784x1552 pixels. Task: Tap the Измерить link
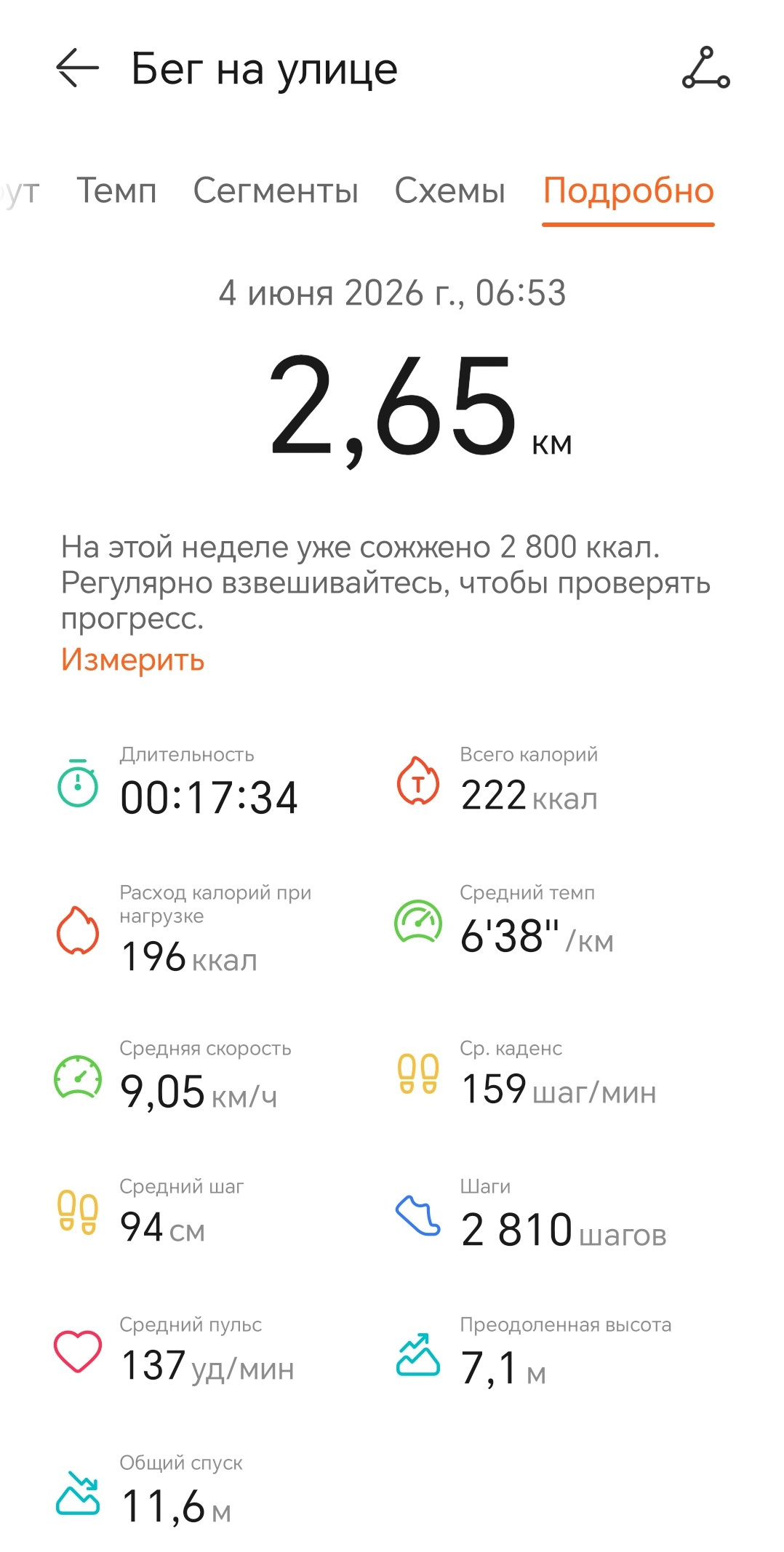tap(133, 660)
